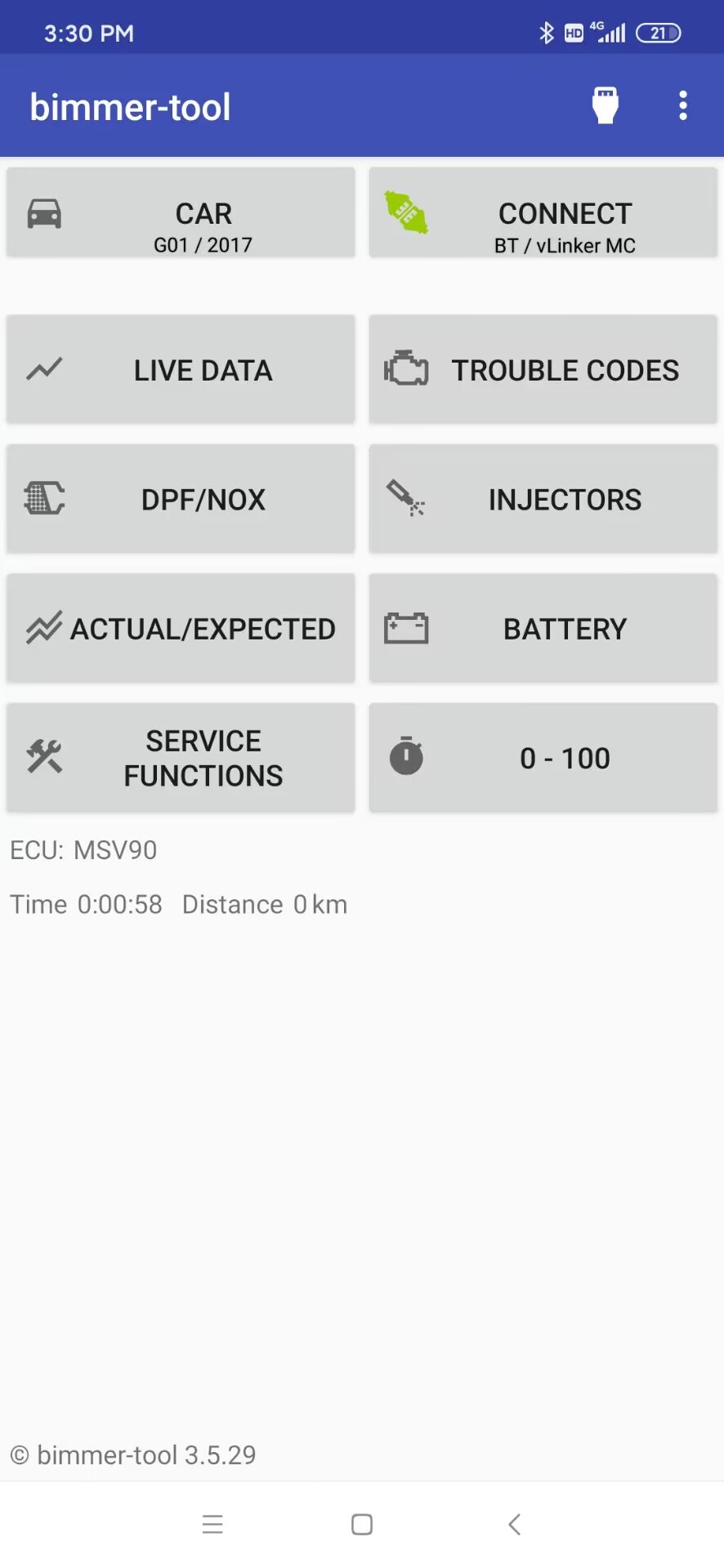Open ACTUAL/EXPECTED values

181,628
